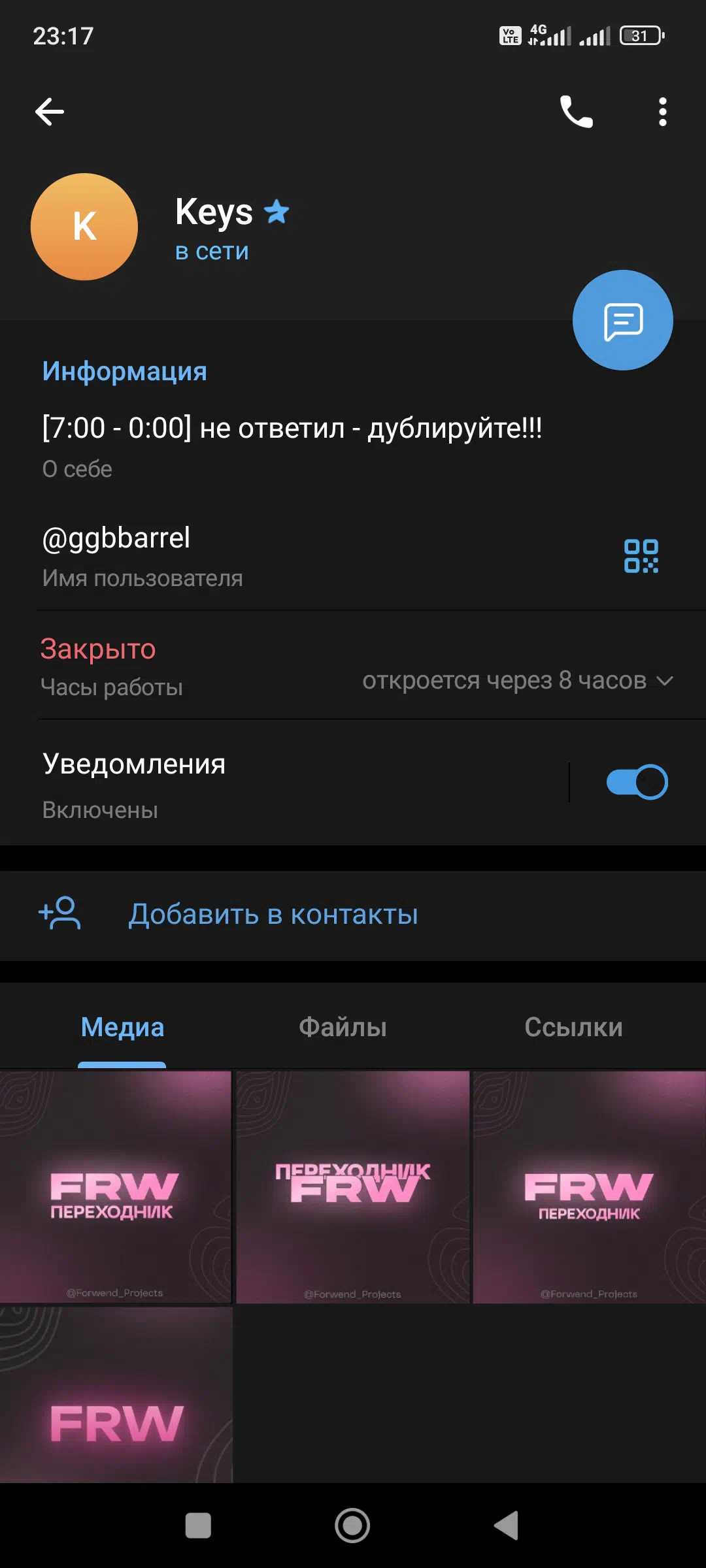Image resolution: width=706 pixels, height=1568 pixels.
Task: Expand the business hours details
Action: click(x=518, y=681)
